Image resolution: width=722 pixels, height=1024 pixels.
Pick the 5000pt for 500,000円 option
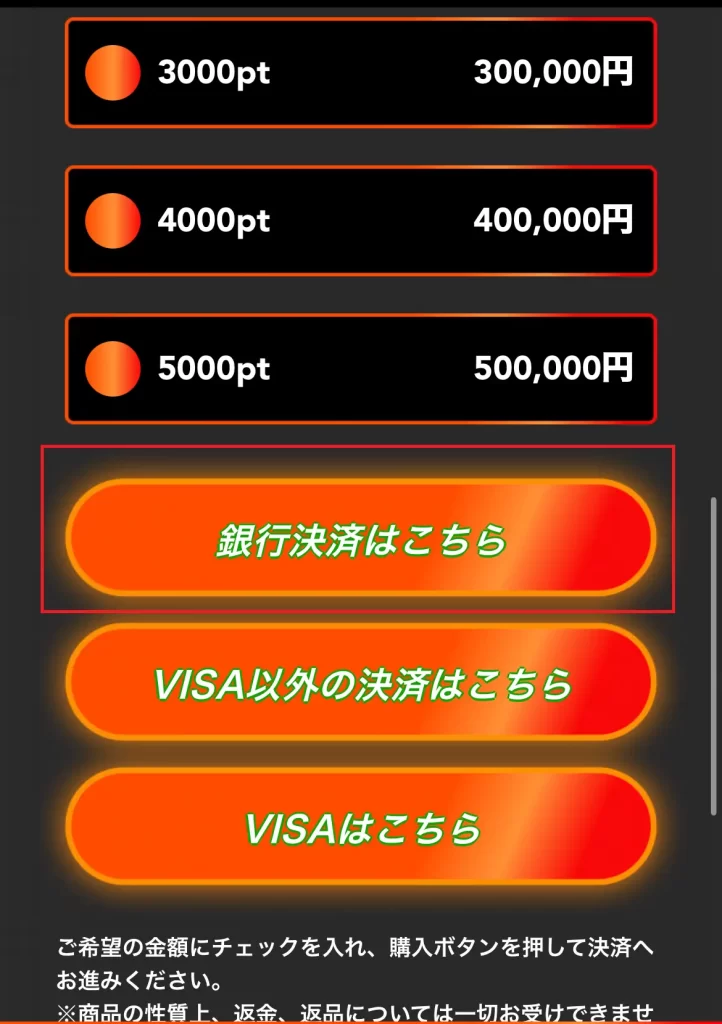[360, 369]
